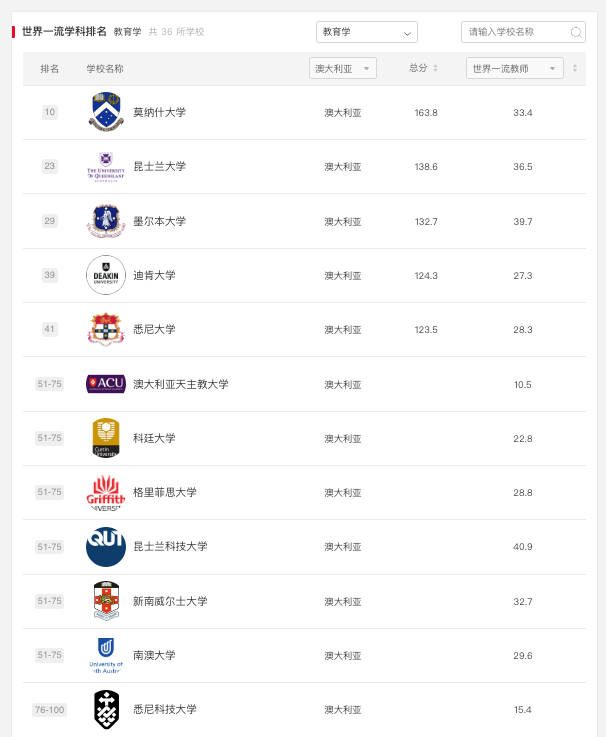Screen dimensions: 606x737
Task: Open 科廷大学 details
Action: pyautogui.click(x=154, y=439)
